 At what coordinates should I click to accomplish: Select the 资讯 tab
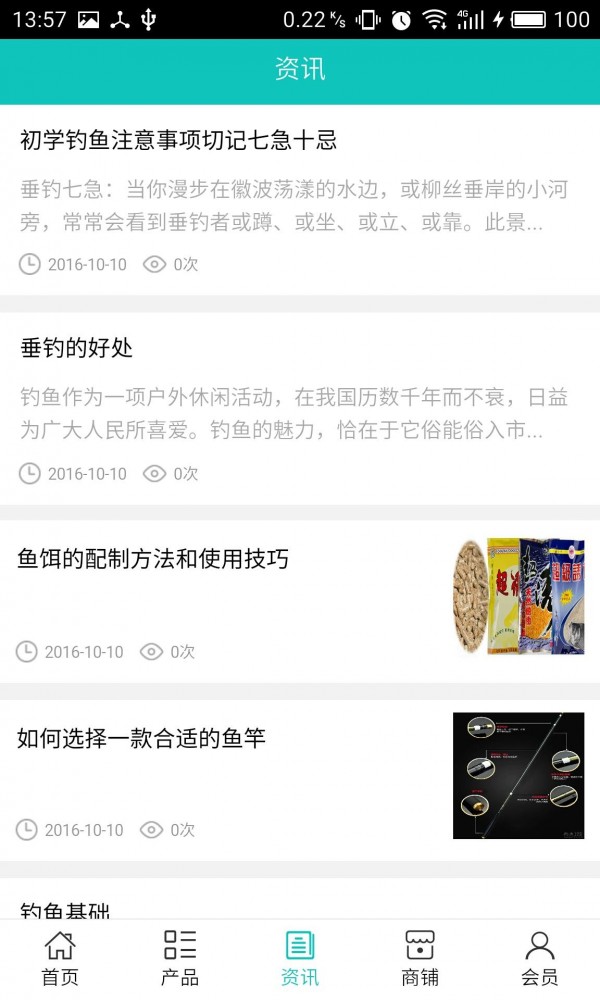tap(300, 958)
